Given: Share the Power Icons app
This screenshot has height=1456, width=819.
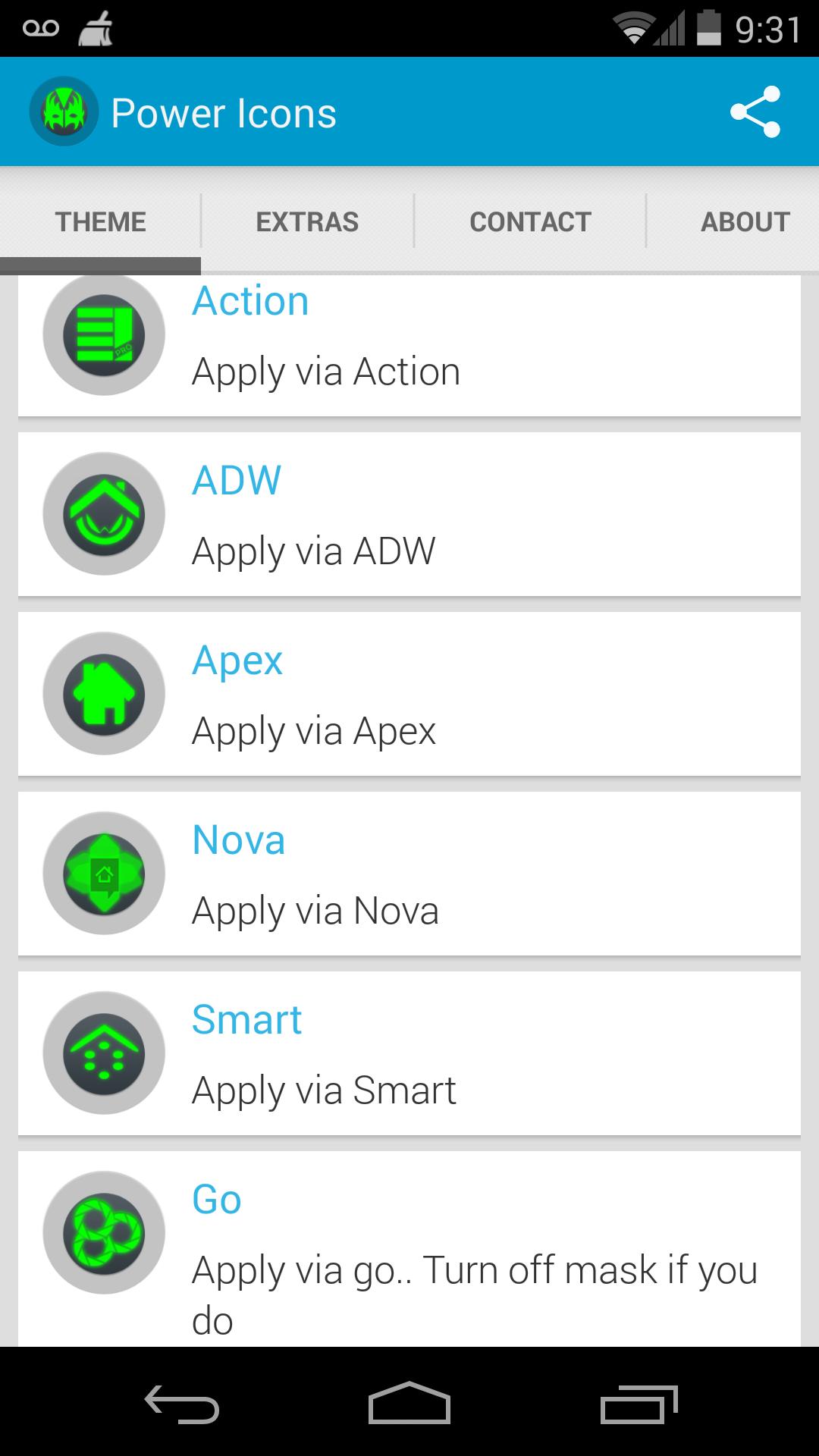Looking at the screenshot, I should click(x=755, y=112).
